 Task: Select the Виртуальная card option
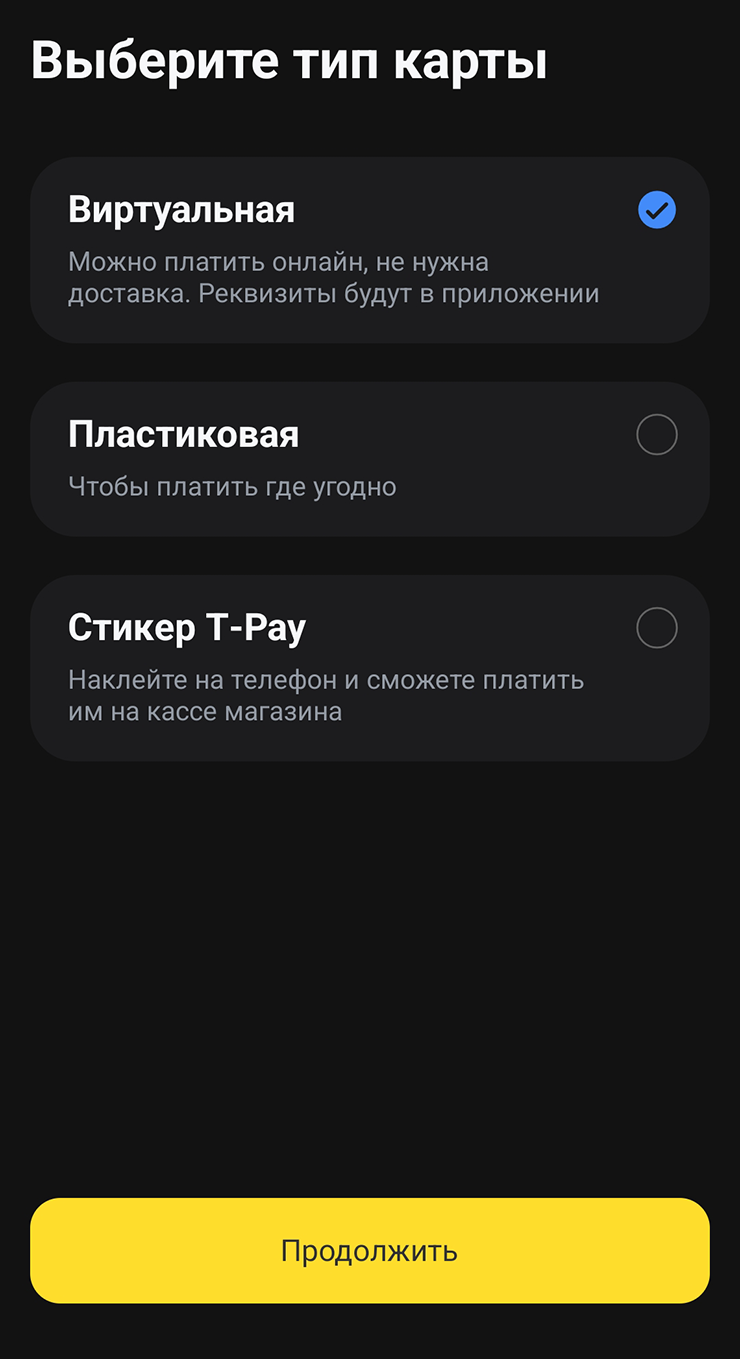point(369,250)
